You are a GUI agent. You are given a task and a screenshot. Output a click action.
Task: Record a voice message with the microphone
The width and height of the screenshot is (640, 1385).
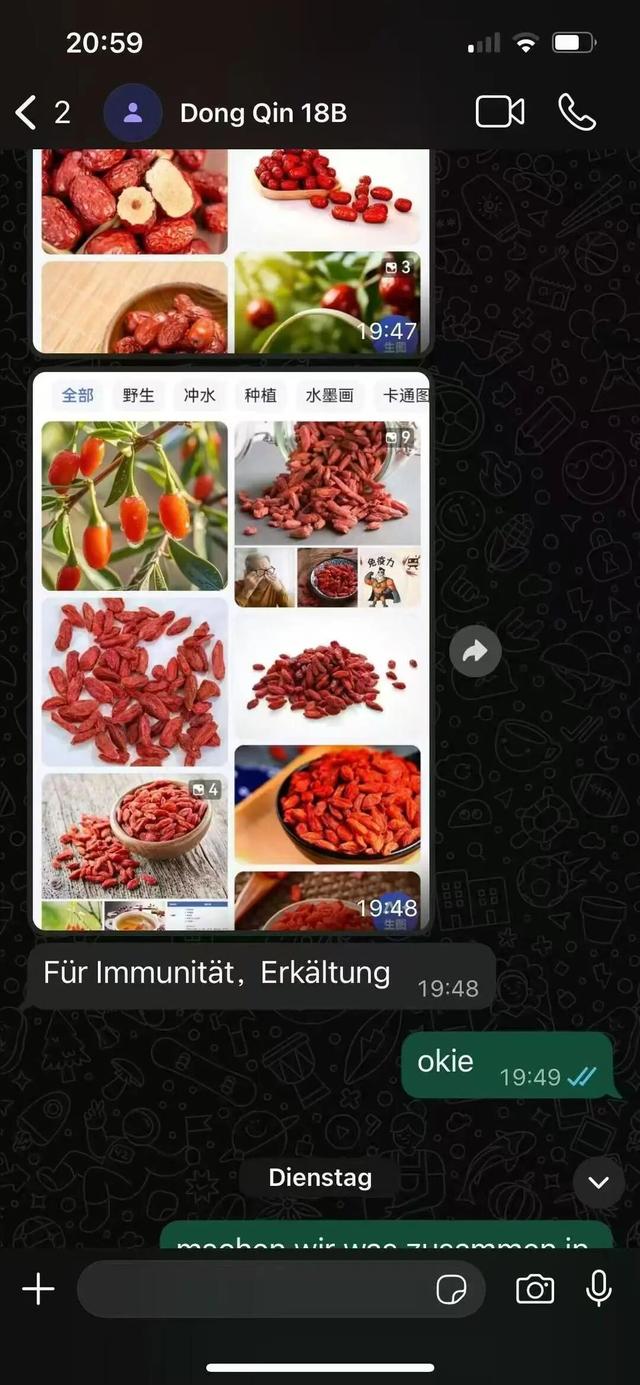point(598,1289)
